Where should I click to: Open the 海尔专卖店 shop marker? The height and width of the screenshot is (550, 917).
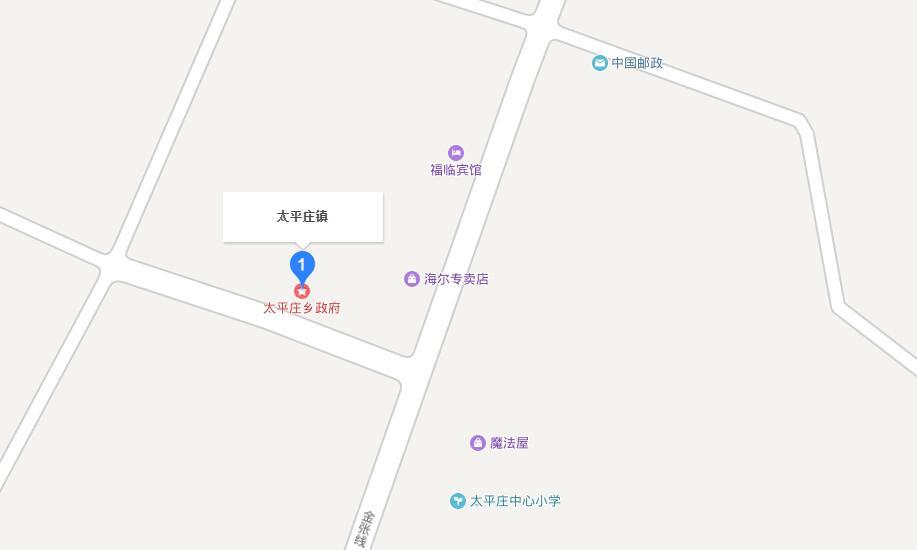tap(412, 279)
